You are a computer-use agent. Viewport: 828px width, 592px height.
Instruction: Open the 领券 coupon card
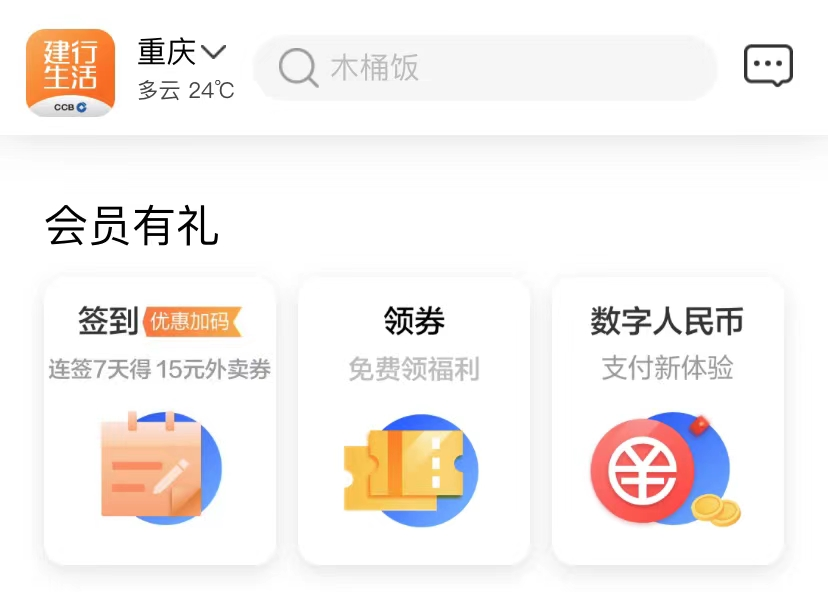point(414,420)
